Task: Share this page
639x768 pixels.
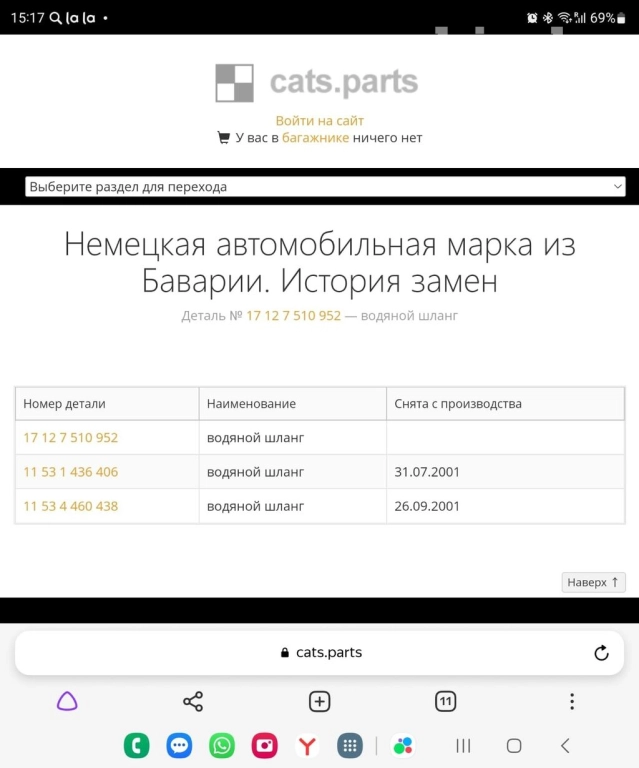Action: tap(193, 702)
